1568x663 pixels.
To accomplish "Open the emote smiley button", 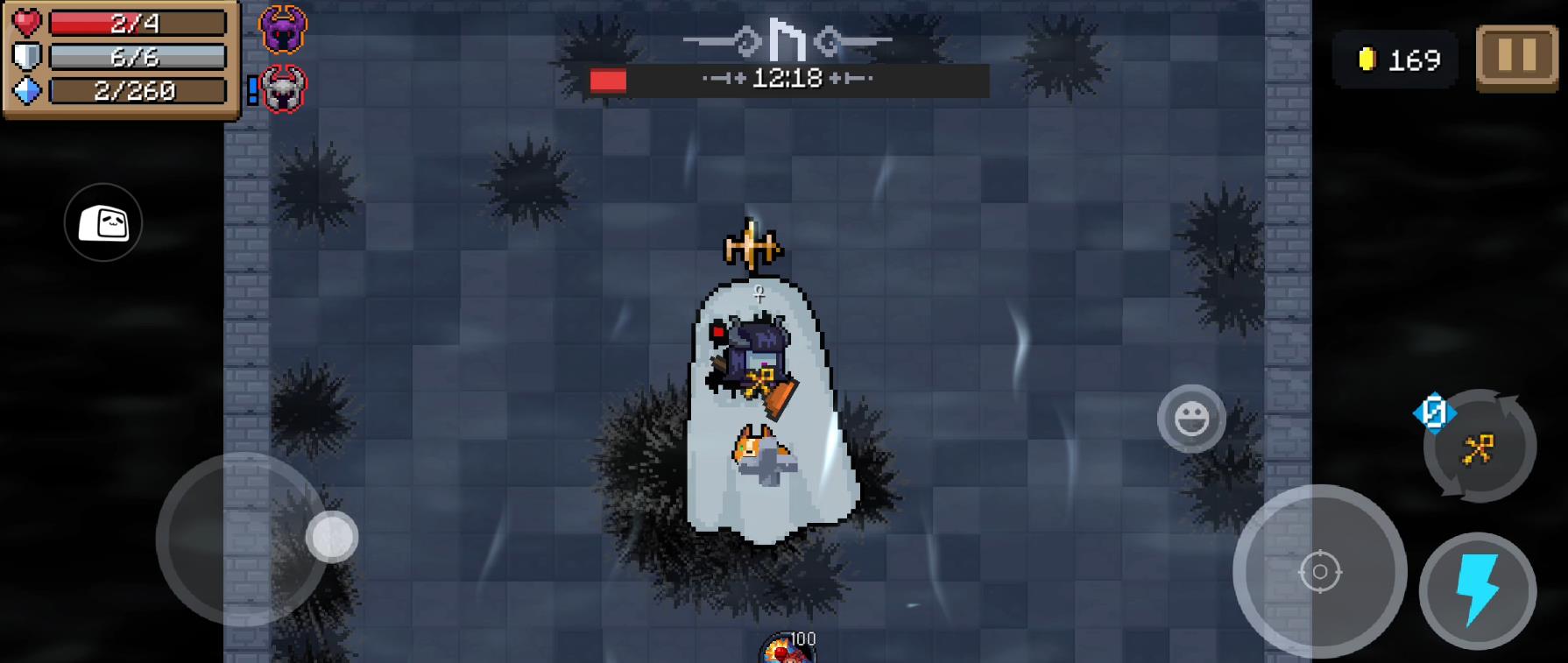I will [x=1191, y=419].
